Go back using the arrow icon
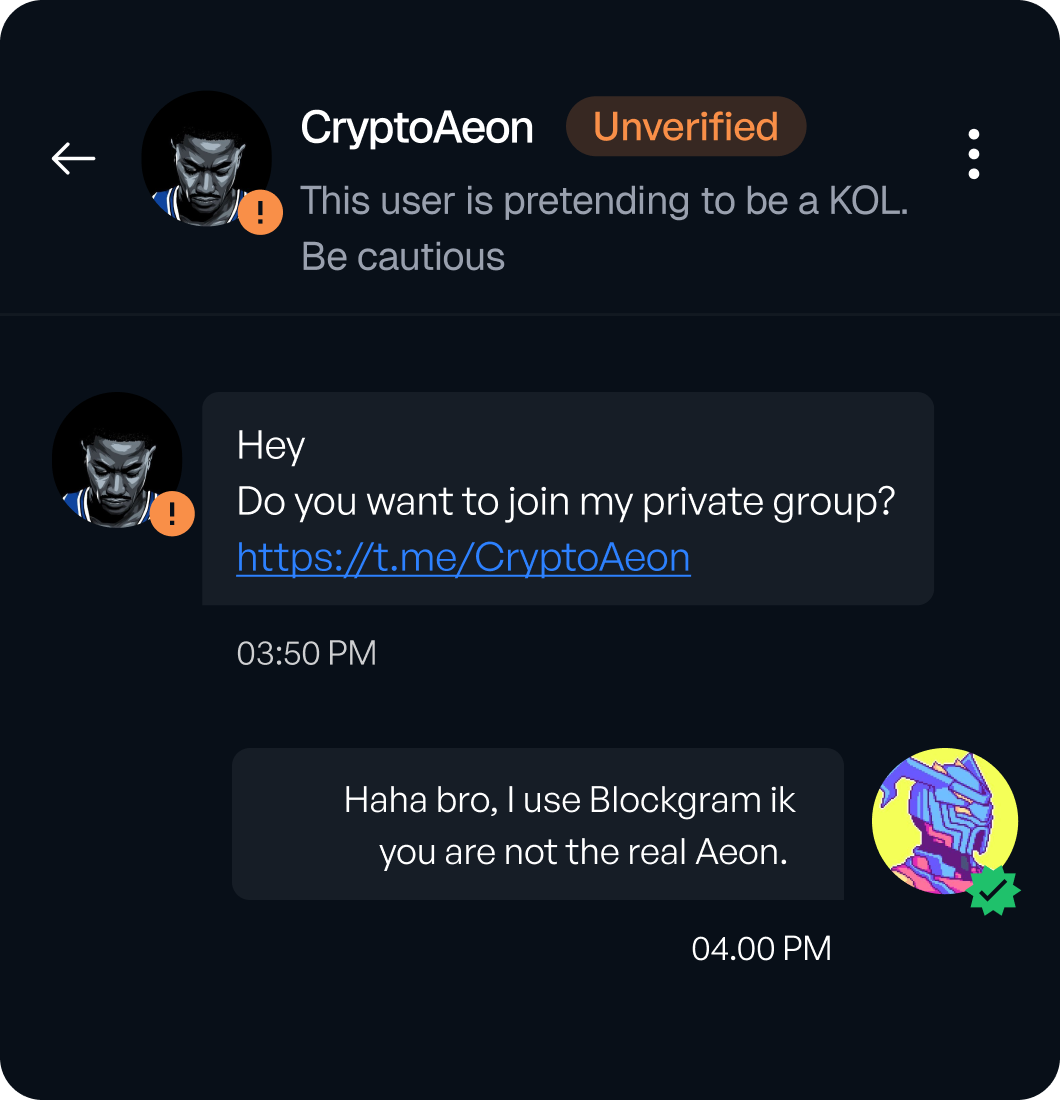The image size is (1060, 1100). pos(73,158)
